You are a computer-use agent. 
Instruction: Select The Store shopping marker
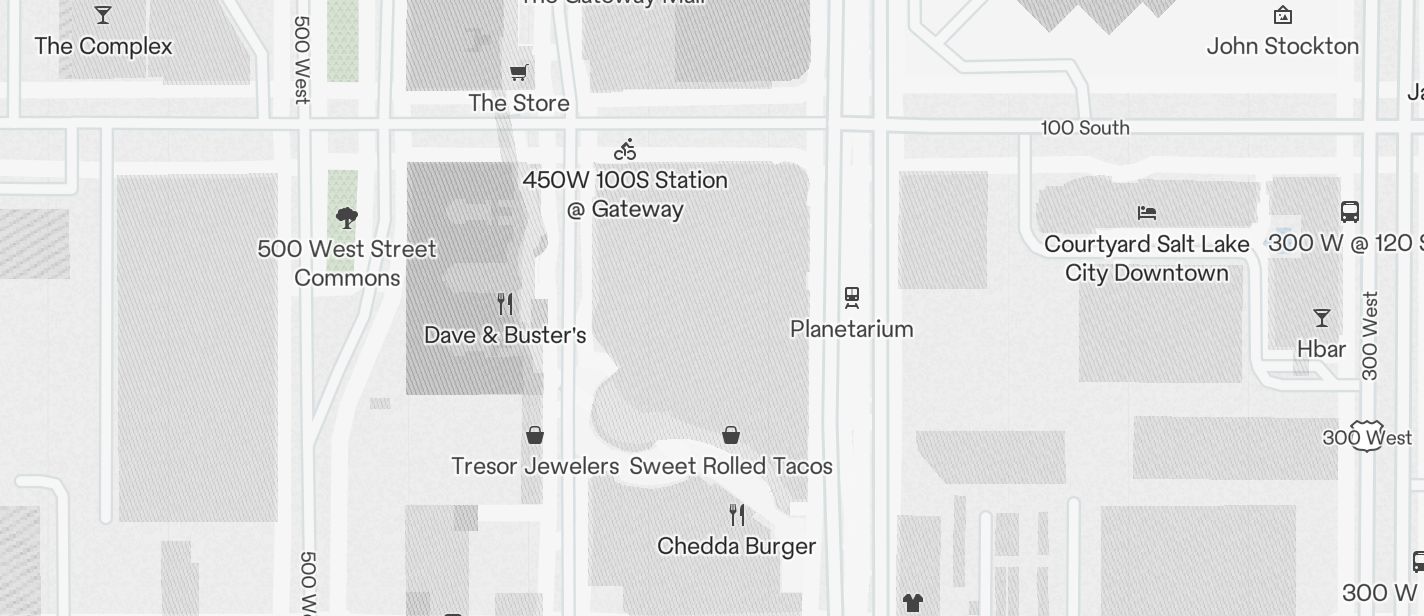(519, 73)
